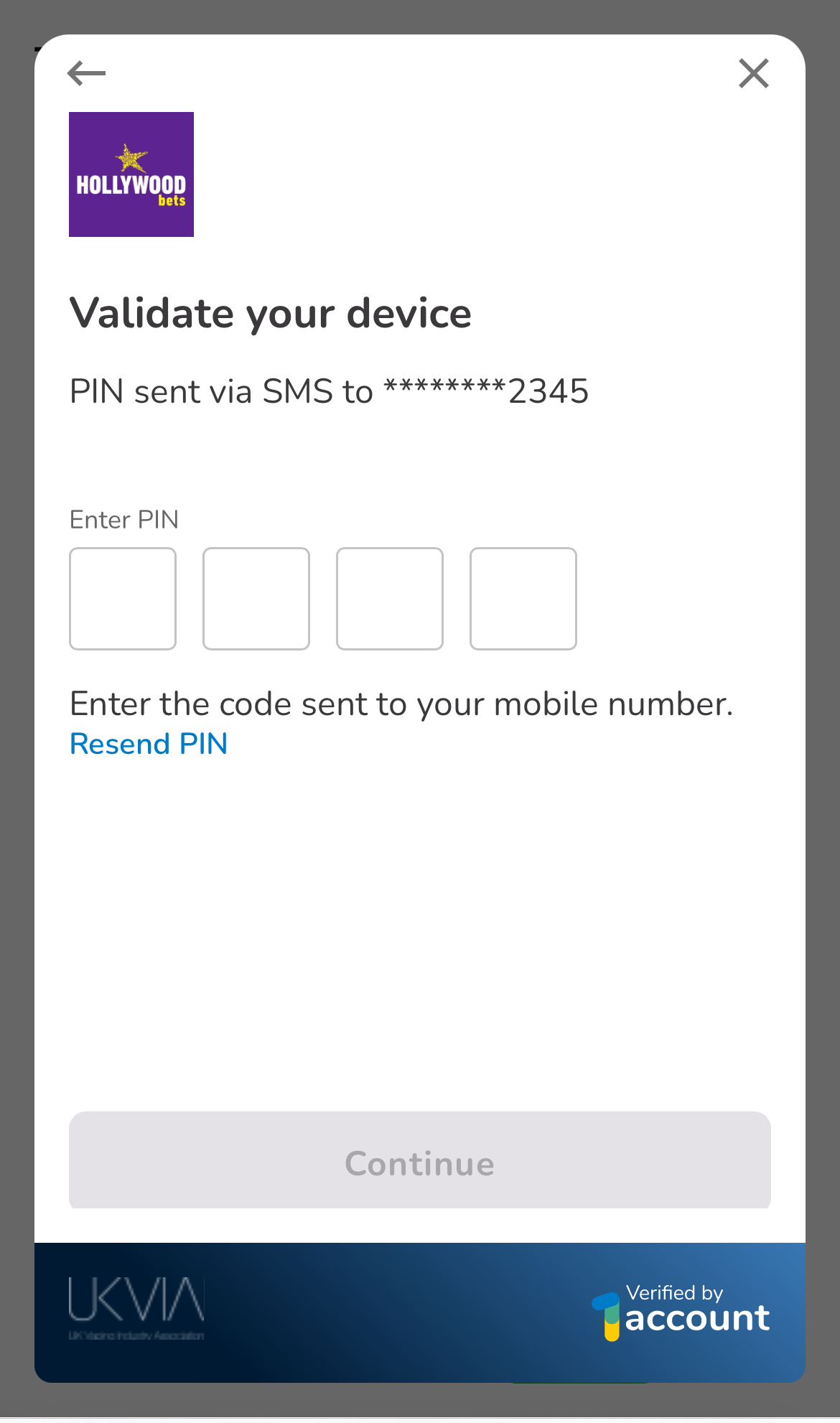Click the second PIN entry box
Screen dimensions: 840x1423
click(256, 598)
